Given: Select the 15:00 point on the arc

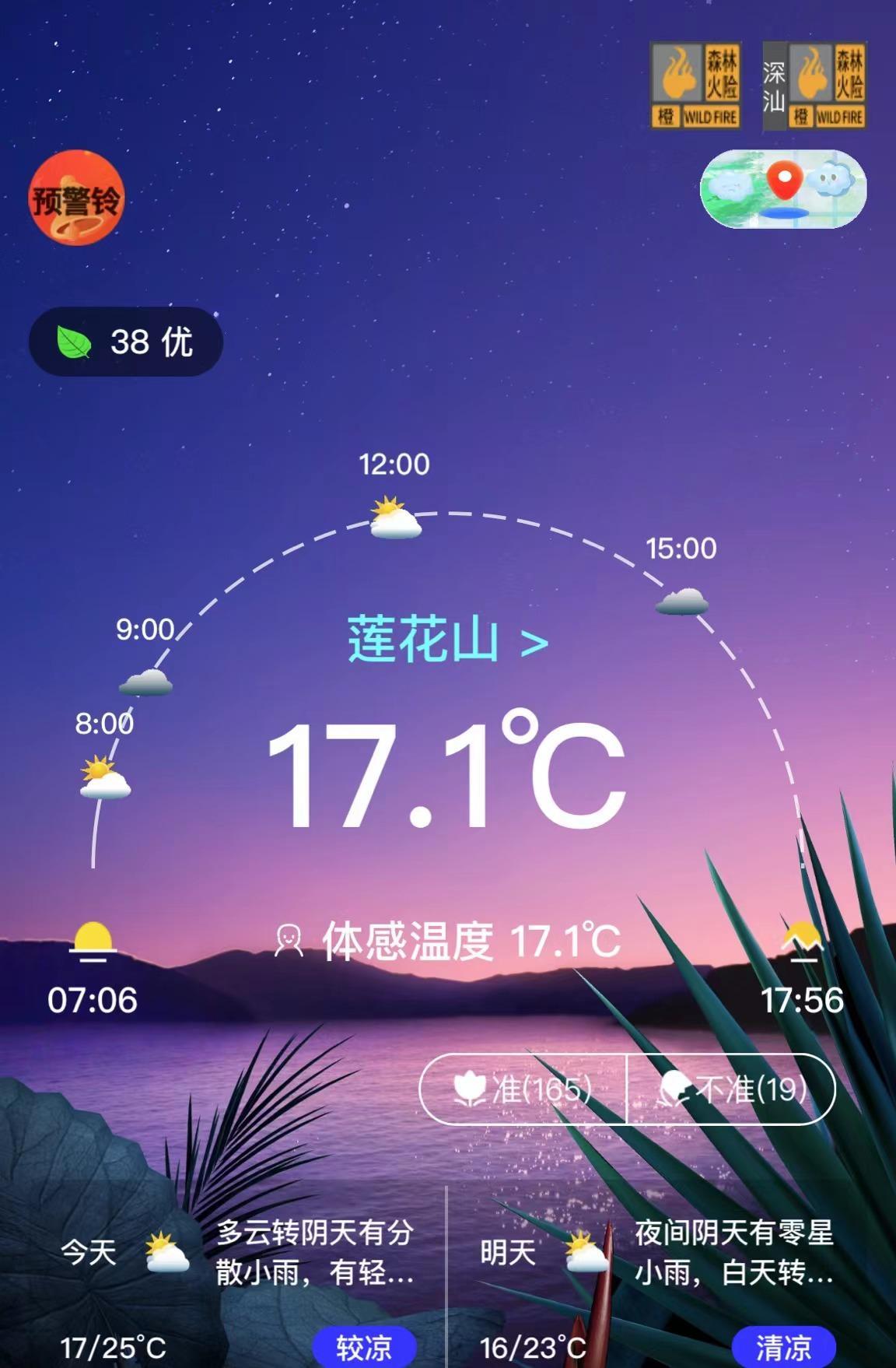Looking at the screenshot, I should pyautogui.click(x=681, y=601).
